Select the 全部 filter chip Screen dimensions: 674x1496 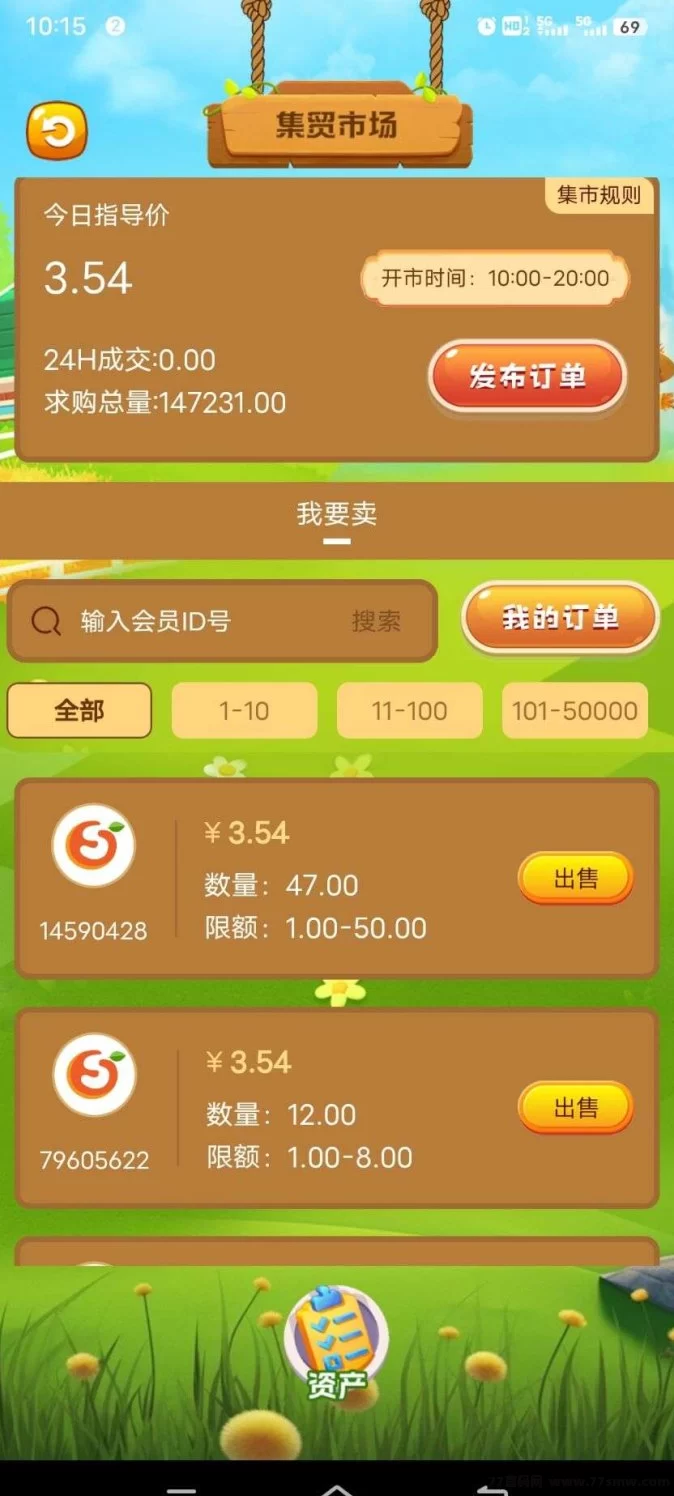point(79,711)
